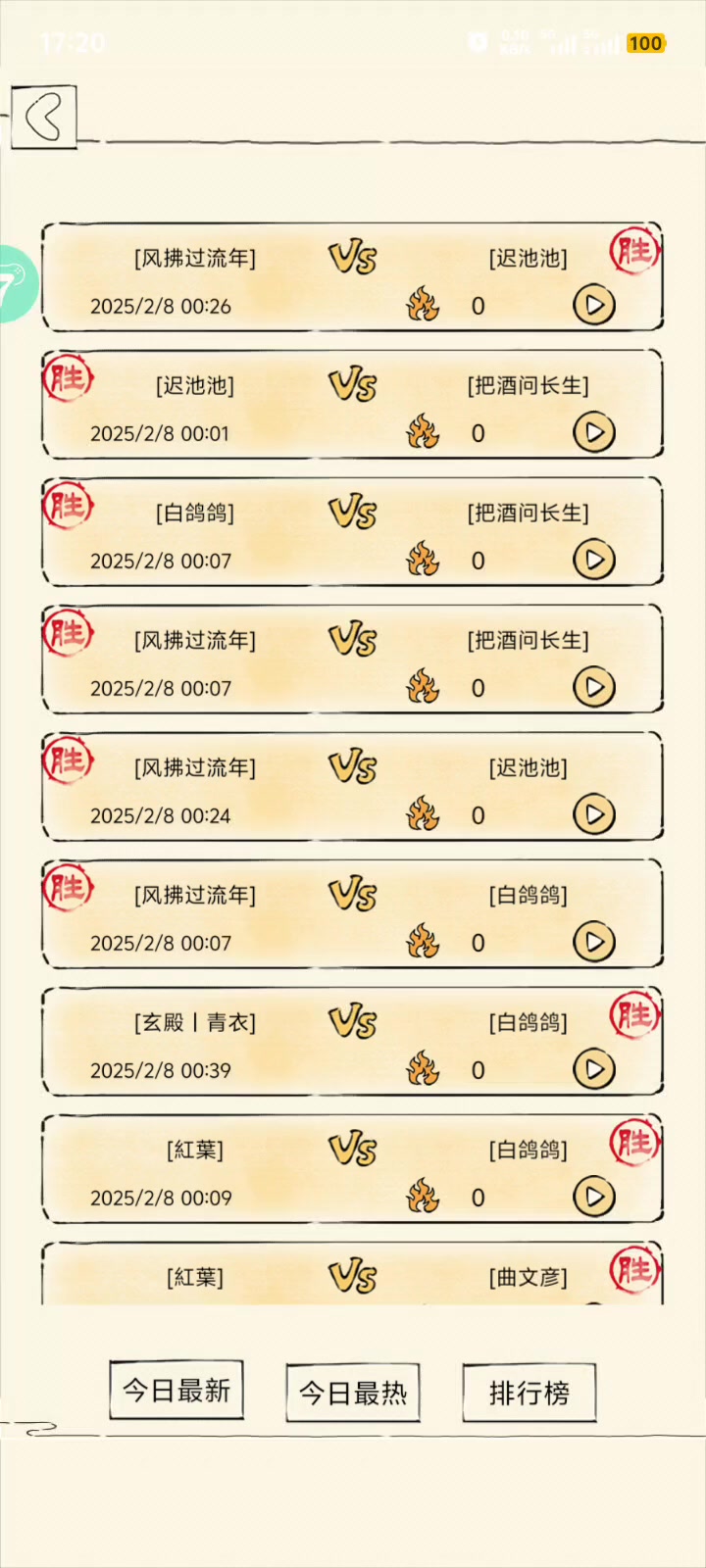The width and height of the screenshot is (706, 1568).
Task: Play the 风拂过流年 vs 白鸽鸽 replay
Action: (593, 942)
